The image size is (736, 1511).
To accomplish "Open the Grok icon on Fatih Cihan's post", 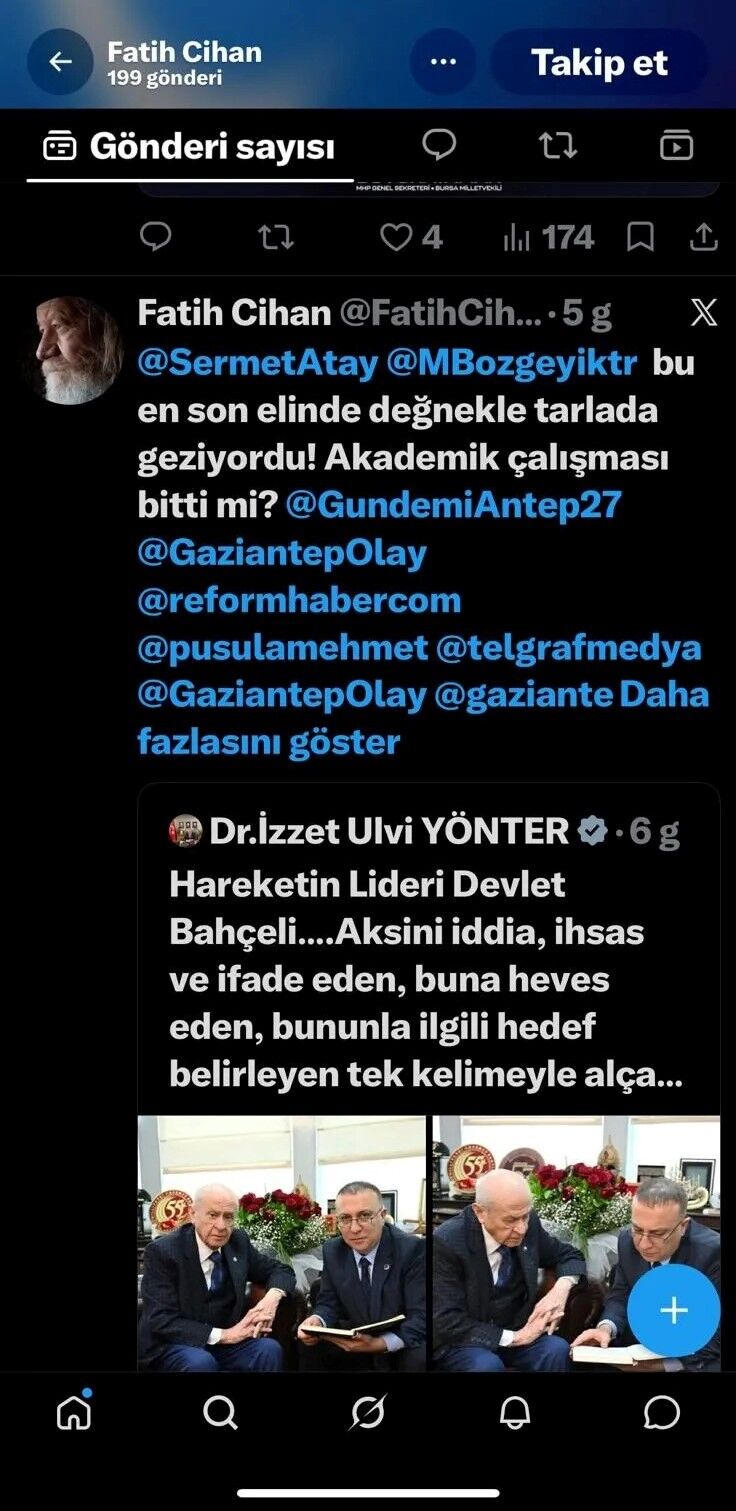I will (704, 313).
